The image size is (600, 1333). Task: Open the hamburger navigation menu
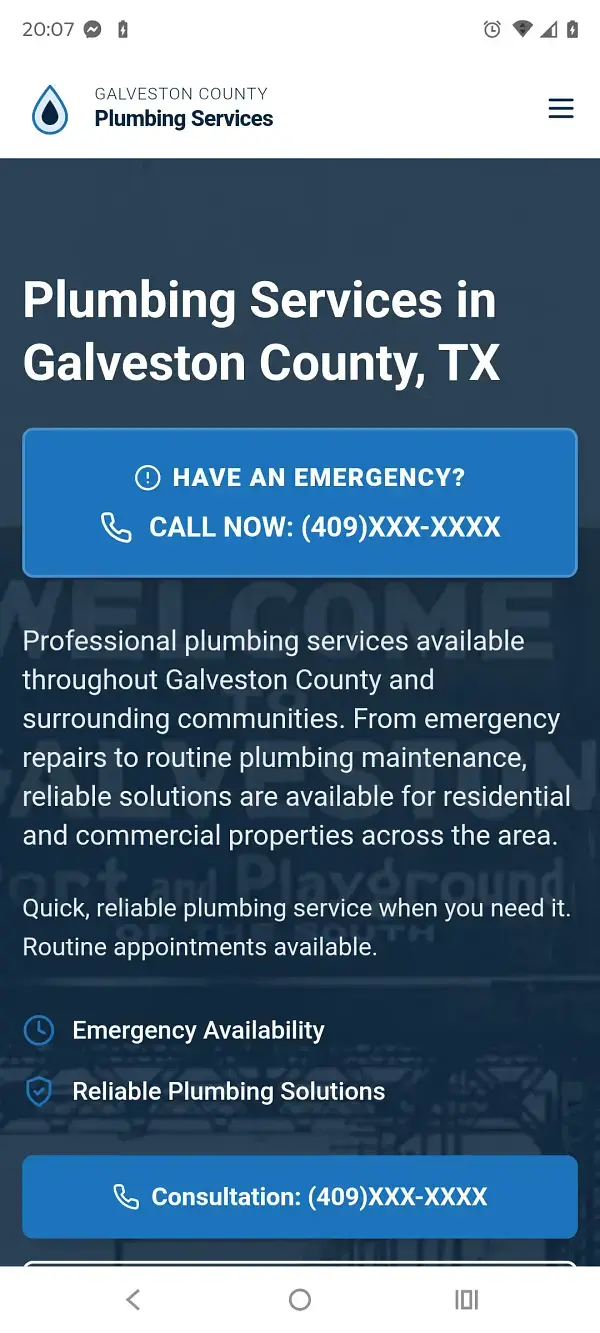point(561,108)
